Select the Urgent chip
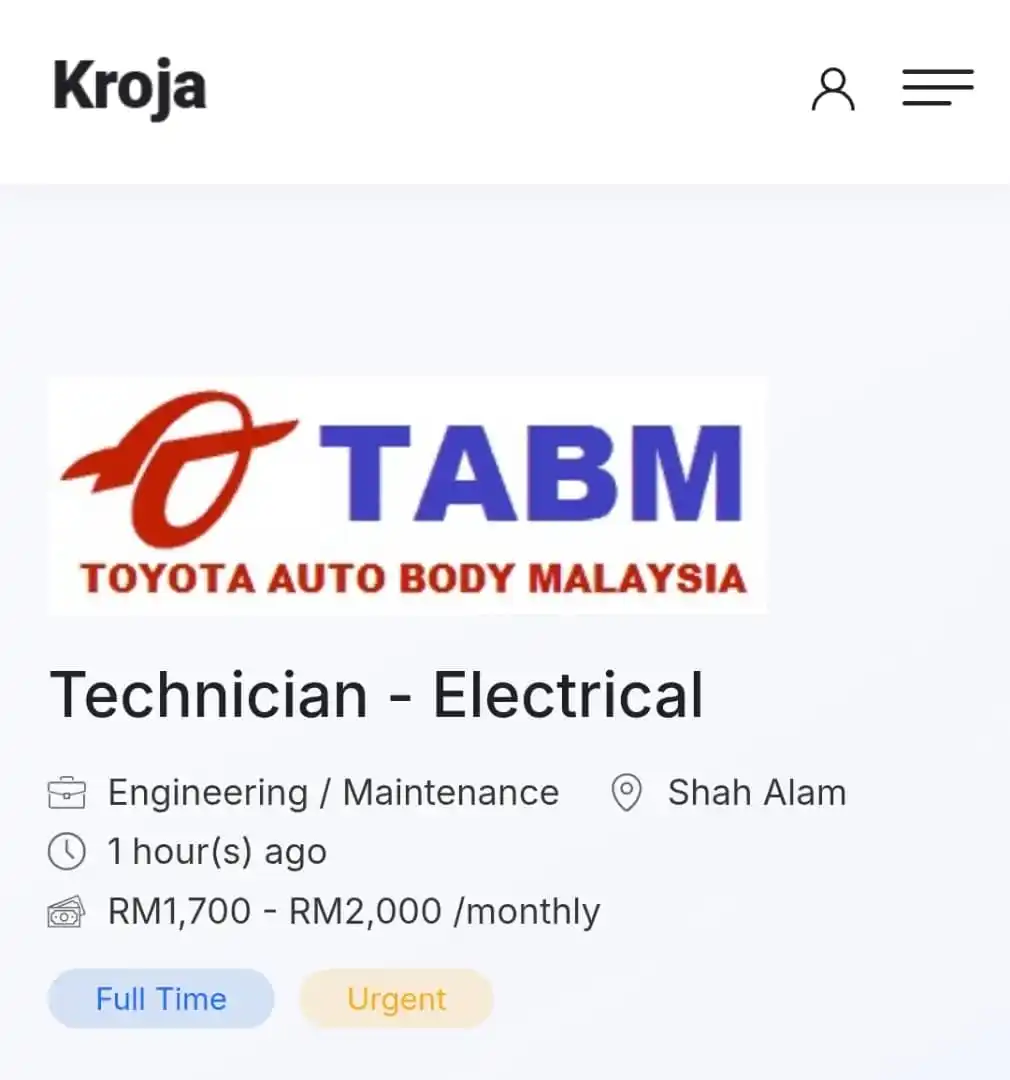This screenshot has width=1010, height=1080. point(396,998)
